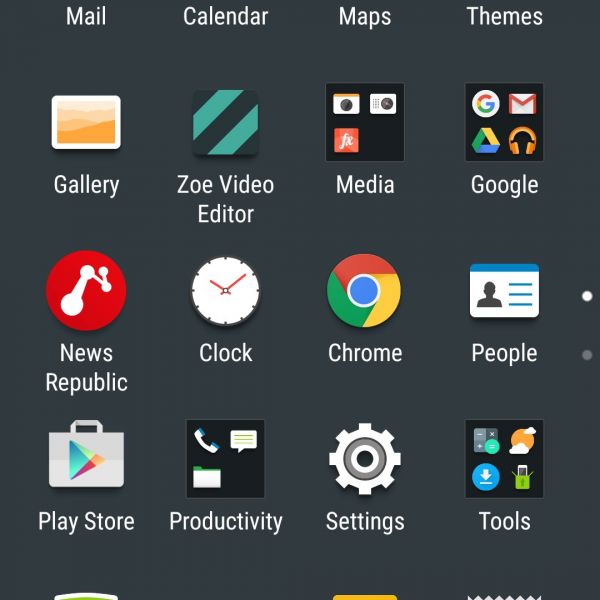This screenshot has width=600, height=600.
Task: Open the Tools folder
Action: pos(504,459)
